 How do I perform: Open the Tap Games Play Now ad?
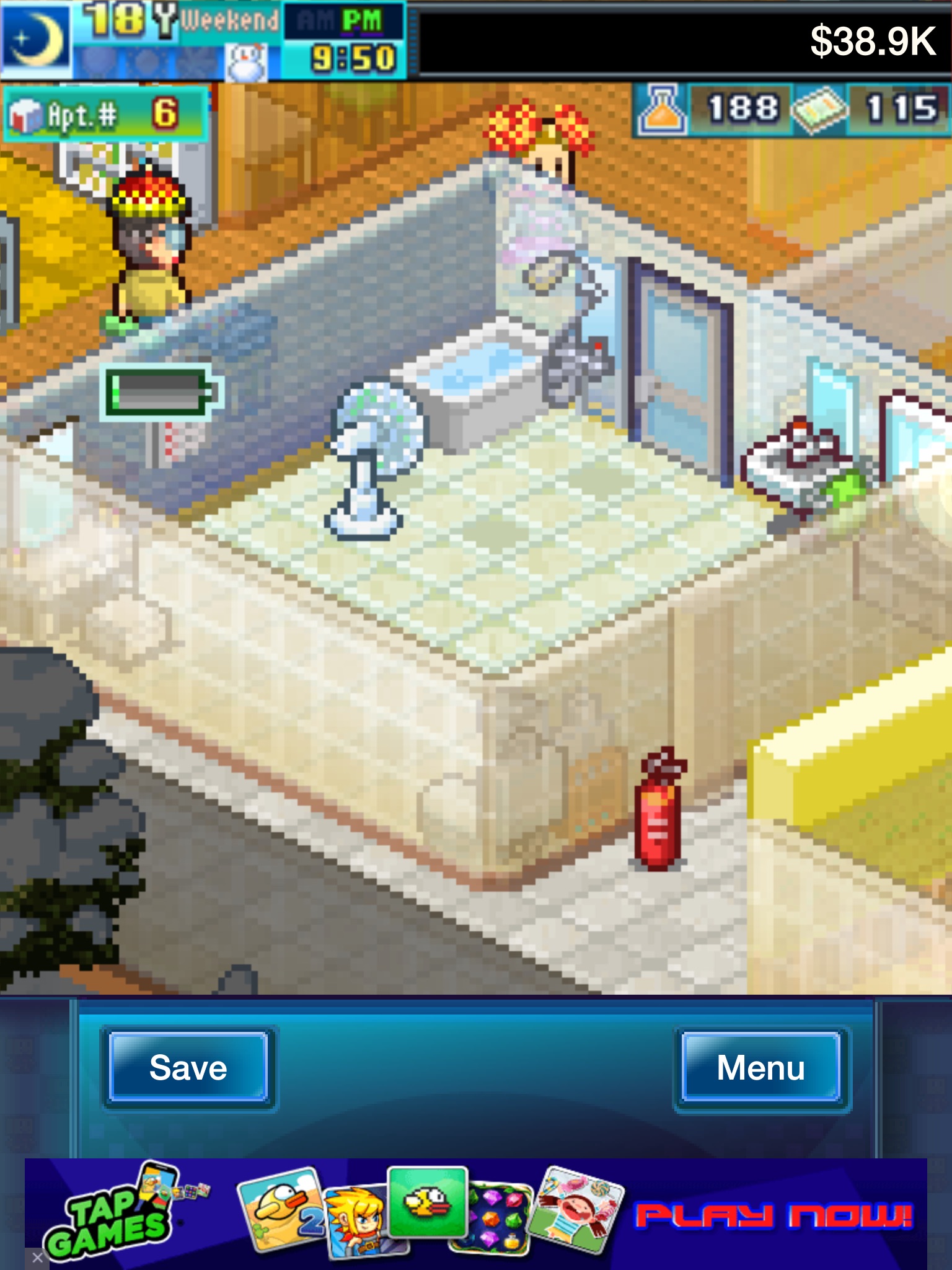click(773, 1215)
